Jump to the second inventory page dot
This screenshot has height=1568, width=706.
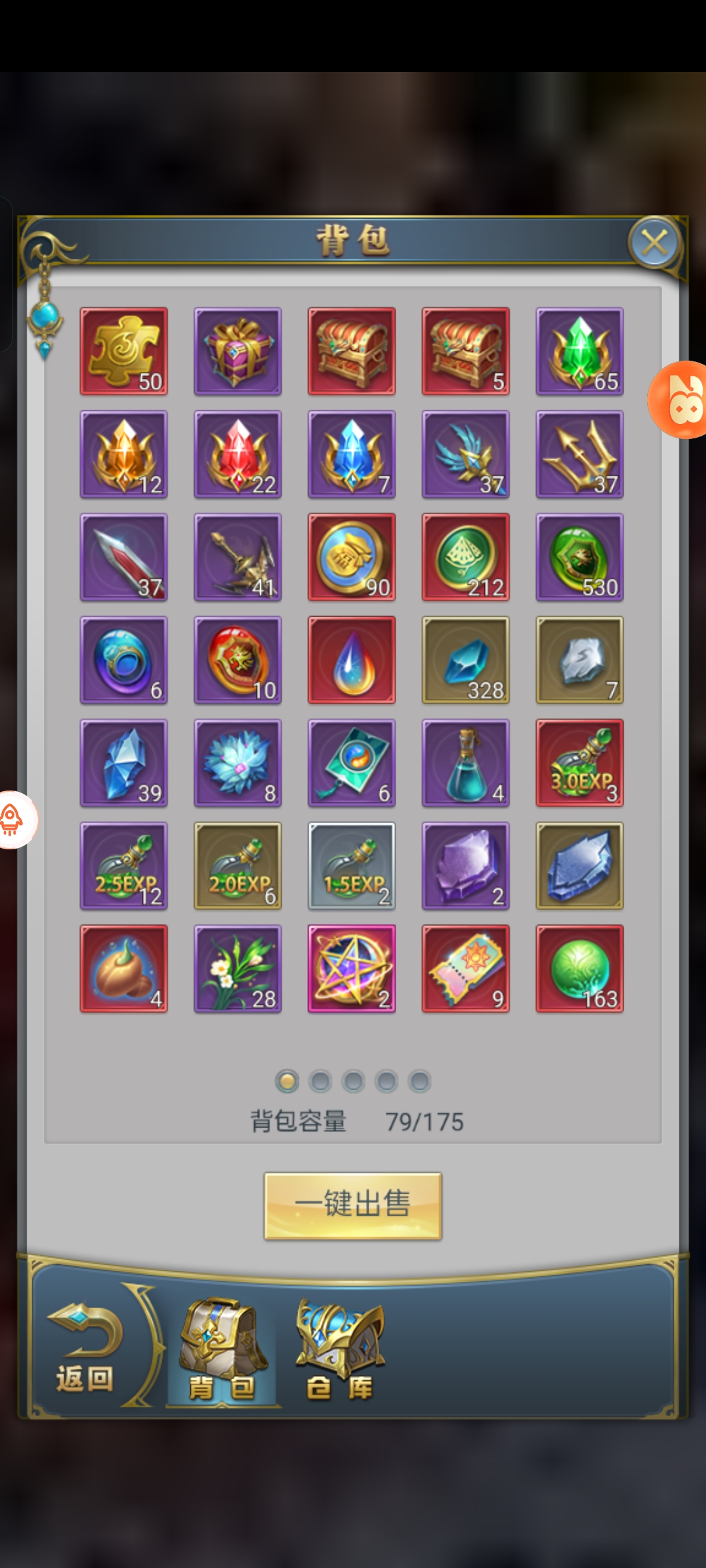tap(320, 1081)
